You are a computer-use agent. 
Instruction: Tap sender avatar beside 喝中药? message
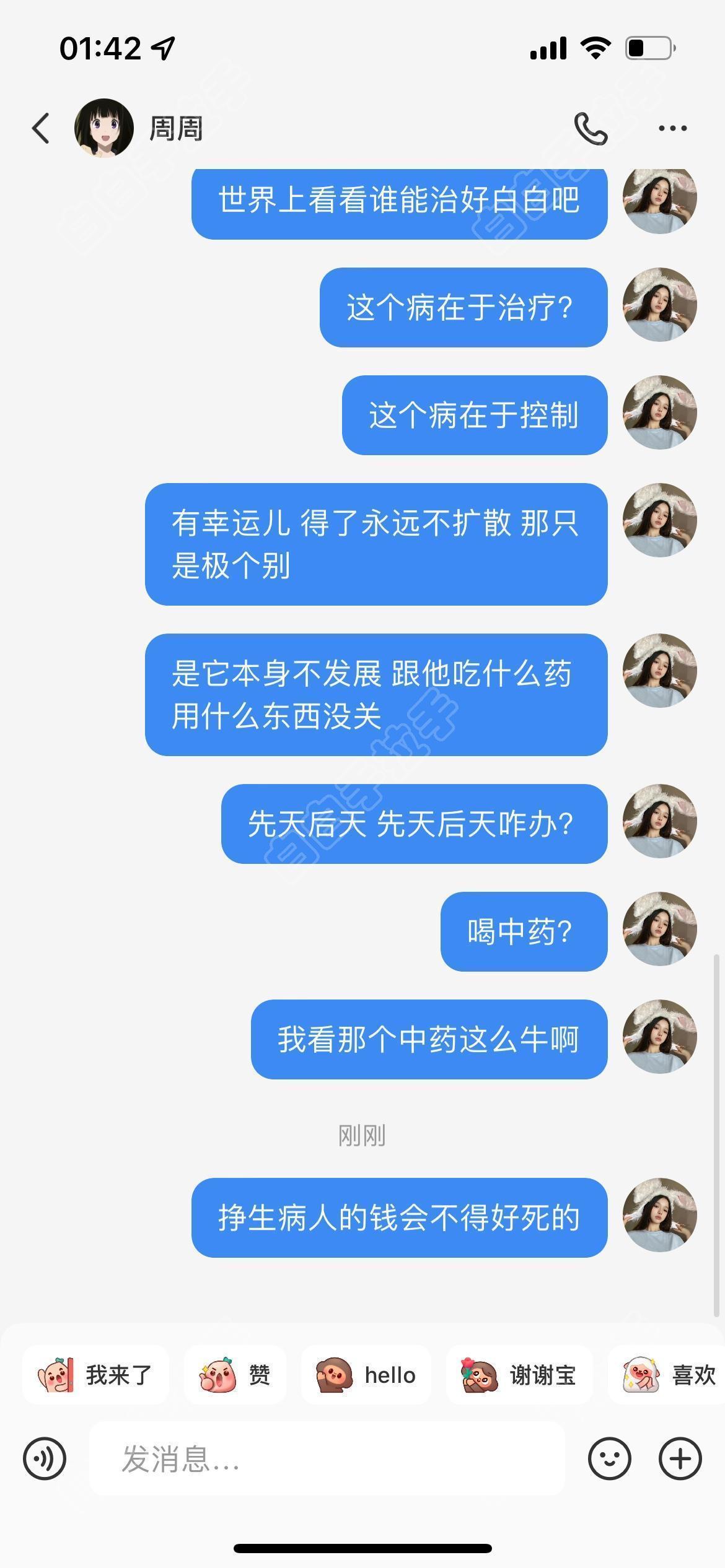tap(659, 929)
